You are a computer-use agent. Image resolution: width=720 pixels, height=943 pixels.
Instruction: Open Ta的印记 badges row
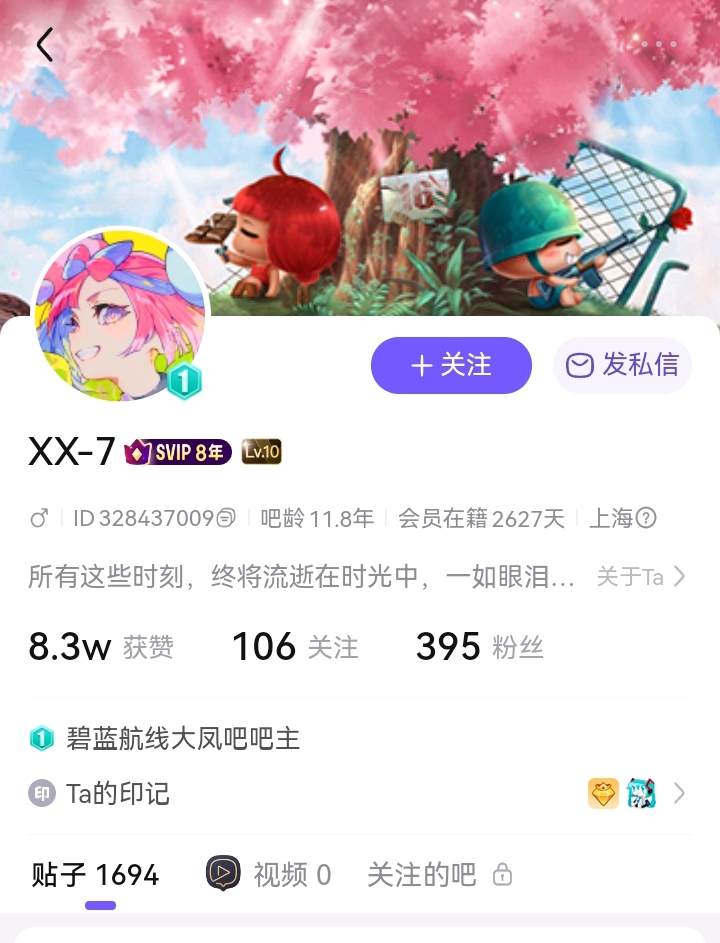point(359,794)
